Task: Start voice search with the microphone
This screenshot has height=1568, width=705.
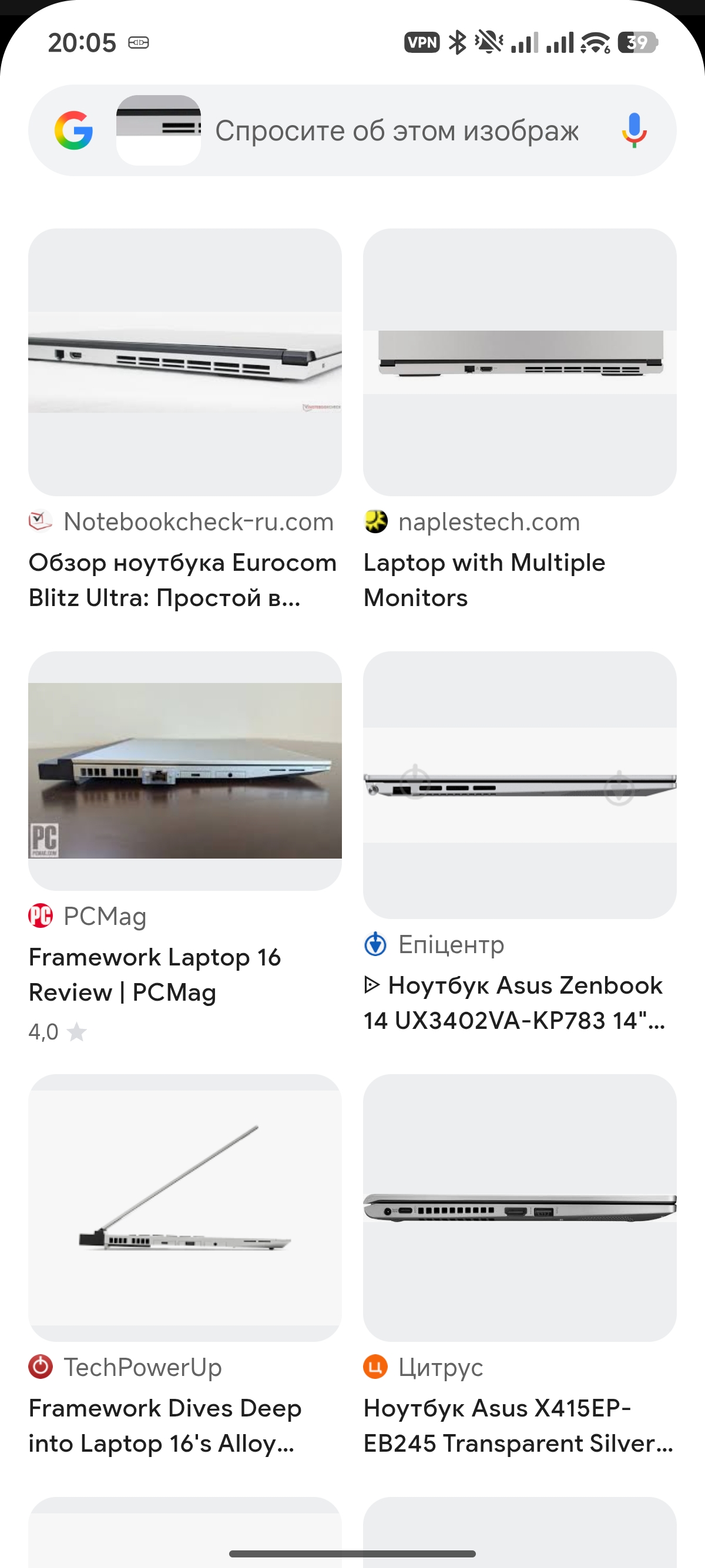Action: coord(634,130)
